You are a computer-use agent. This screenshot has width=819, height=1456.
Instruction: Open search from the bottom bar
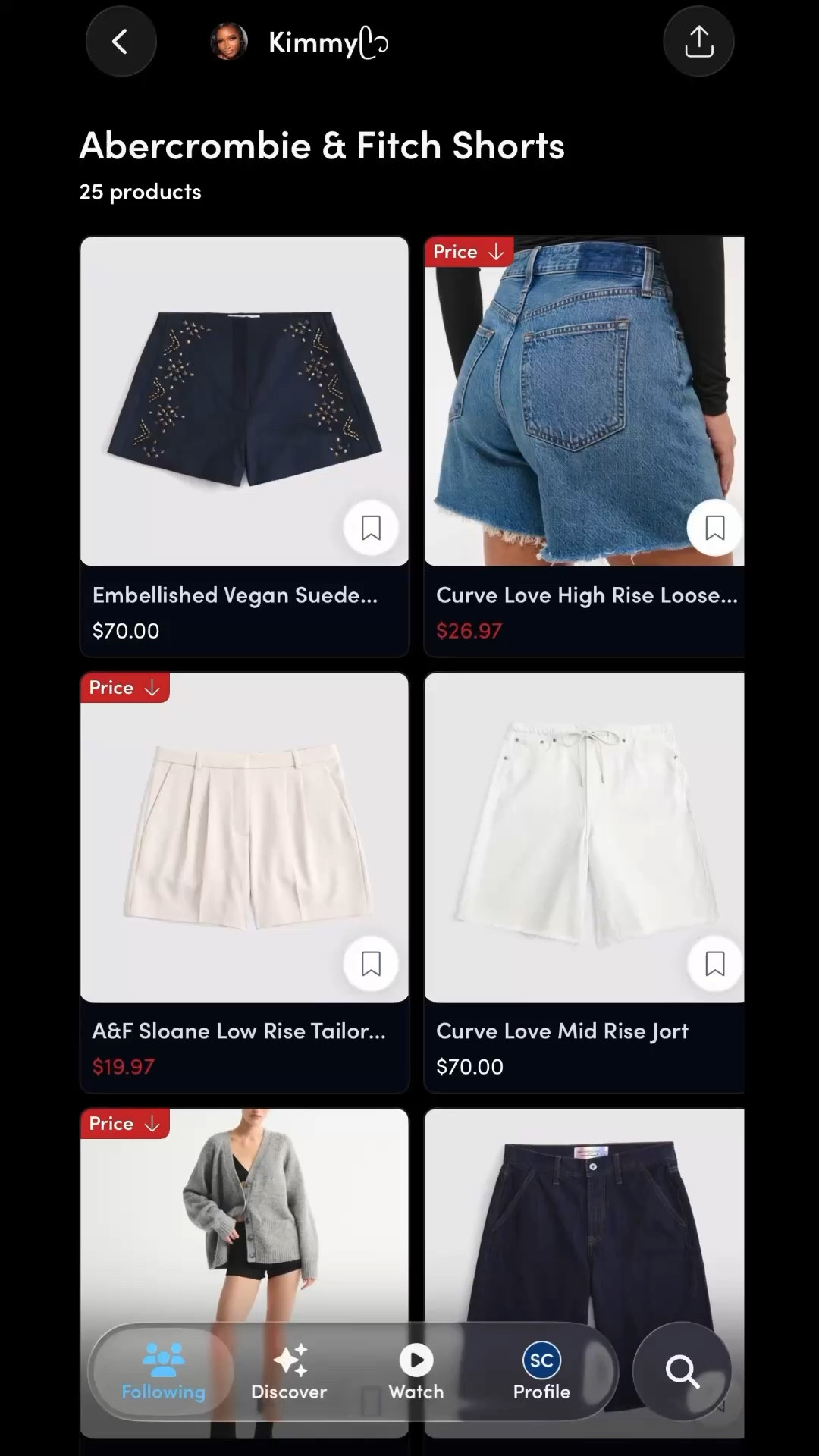tap(683, 1371)
